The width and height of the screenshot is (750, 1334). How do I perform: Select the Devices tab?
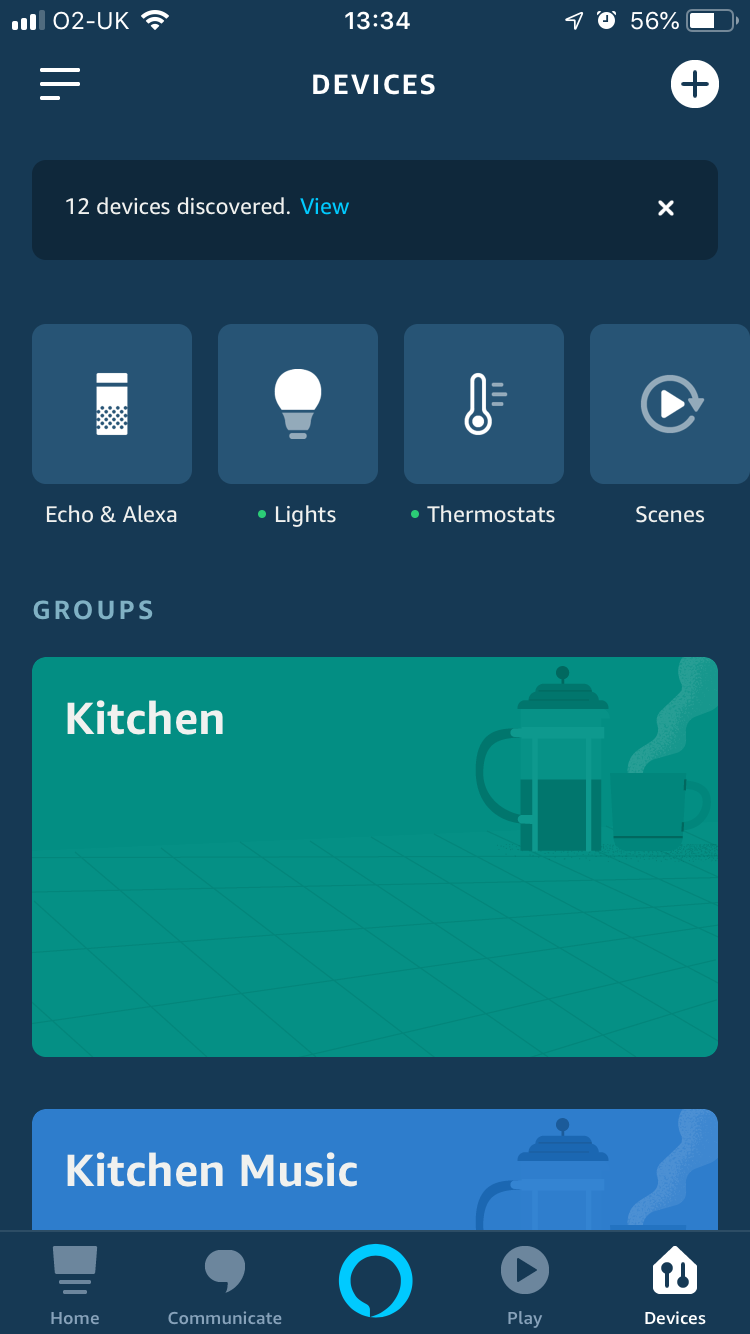(x=675, y=1284)
